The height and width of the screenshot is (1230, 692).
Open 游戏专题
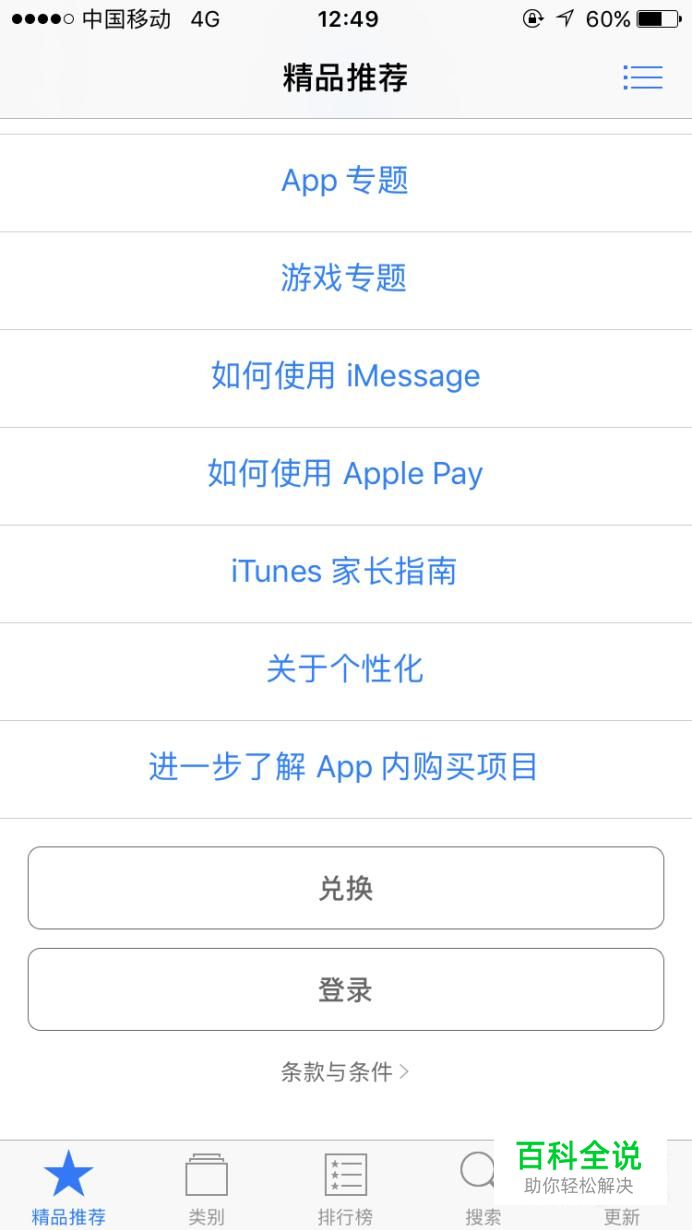pyautogui.click(x=345, y=278)
